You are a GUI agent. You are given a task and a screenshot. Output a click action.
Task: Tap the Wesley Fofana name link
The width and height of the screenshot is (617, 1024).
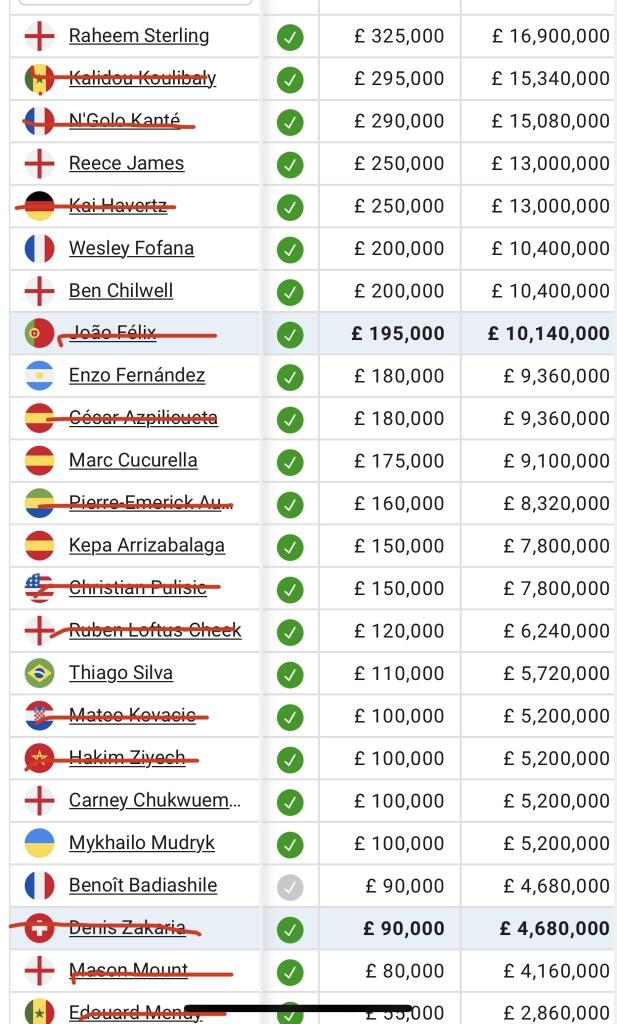131,248
